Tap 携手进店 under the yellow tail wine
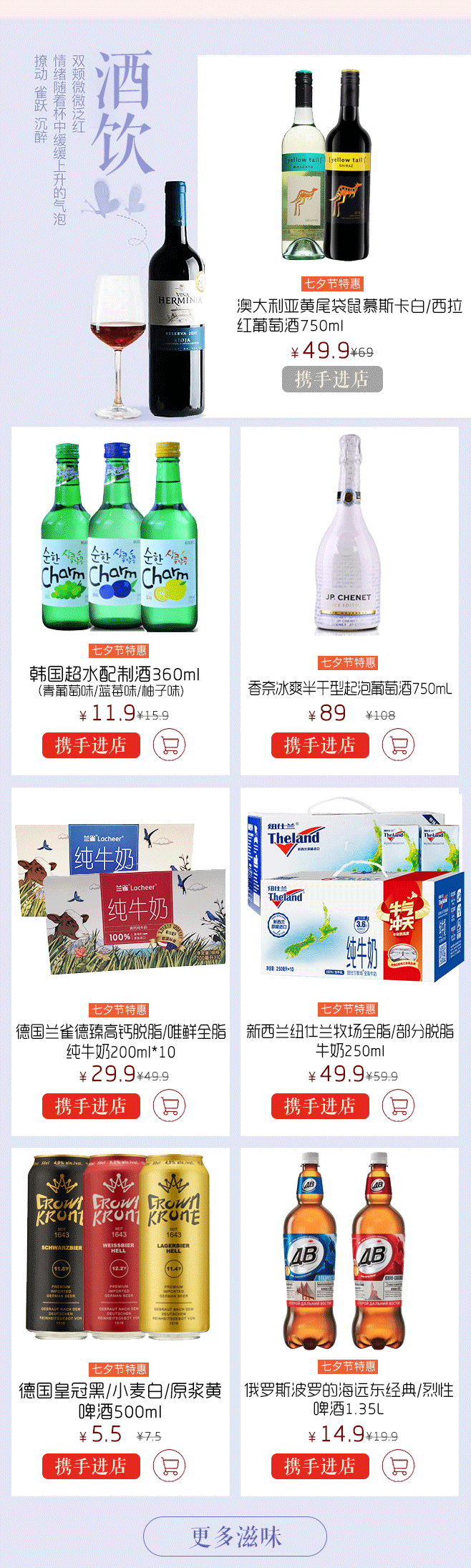This screenshot has width=471, height=1568. pos(332,379)
